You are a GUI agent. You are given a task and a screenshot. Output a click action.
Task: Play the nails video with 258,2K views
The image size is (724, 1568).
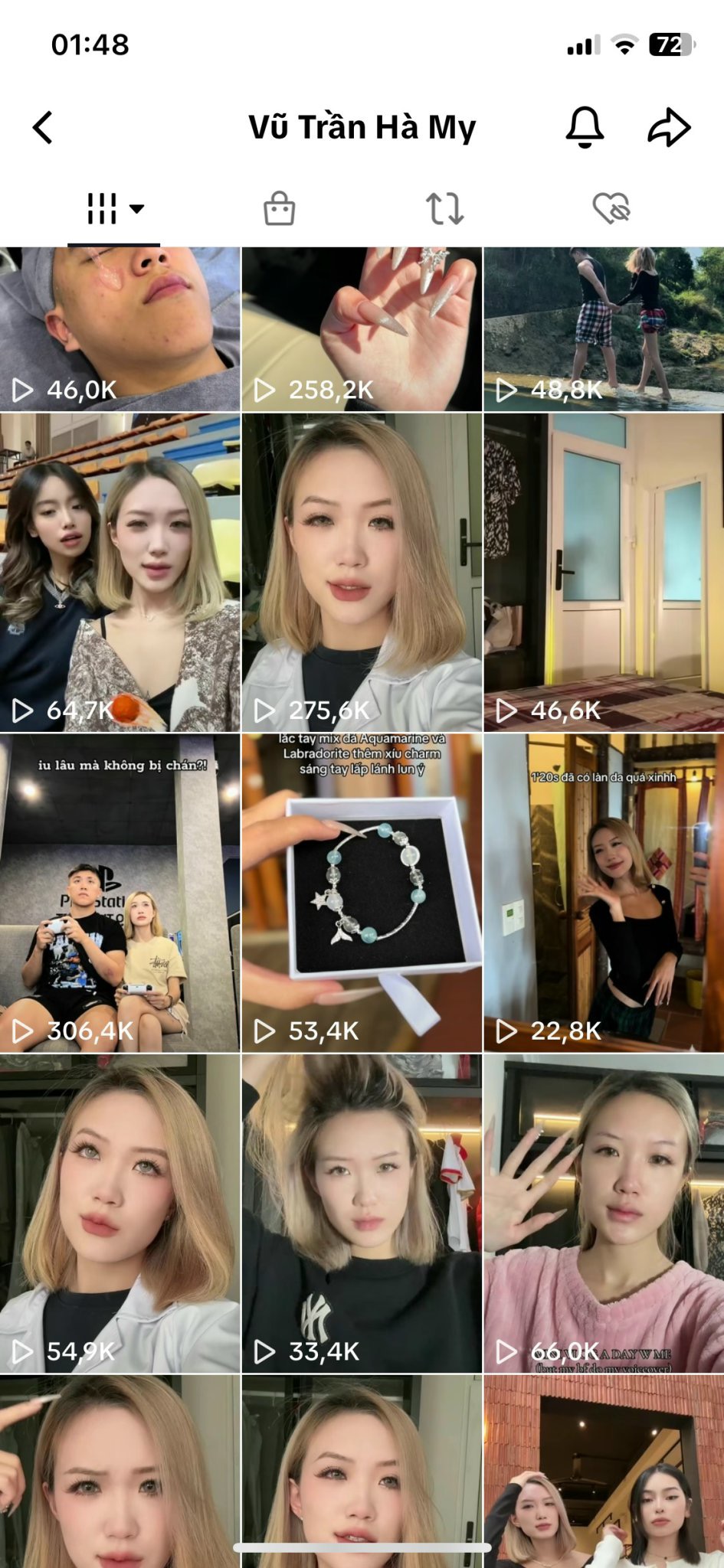[x=362, y=329]
